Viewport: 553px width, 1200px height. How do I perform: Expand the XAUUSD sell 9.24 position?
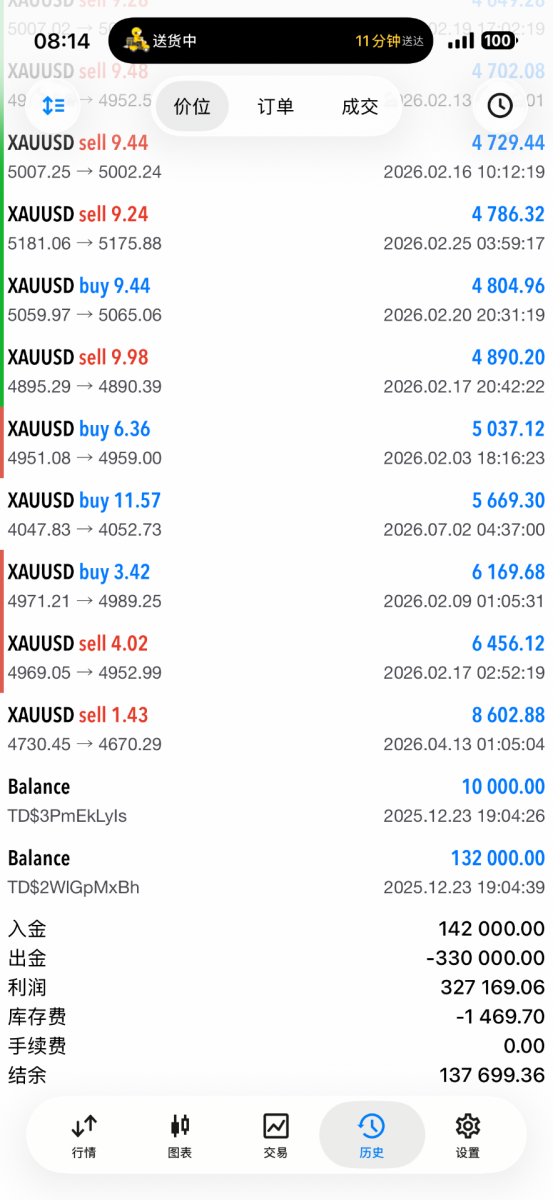(276, 229)
